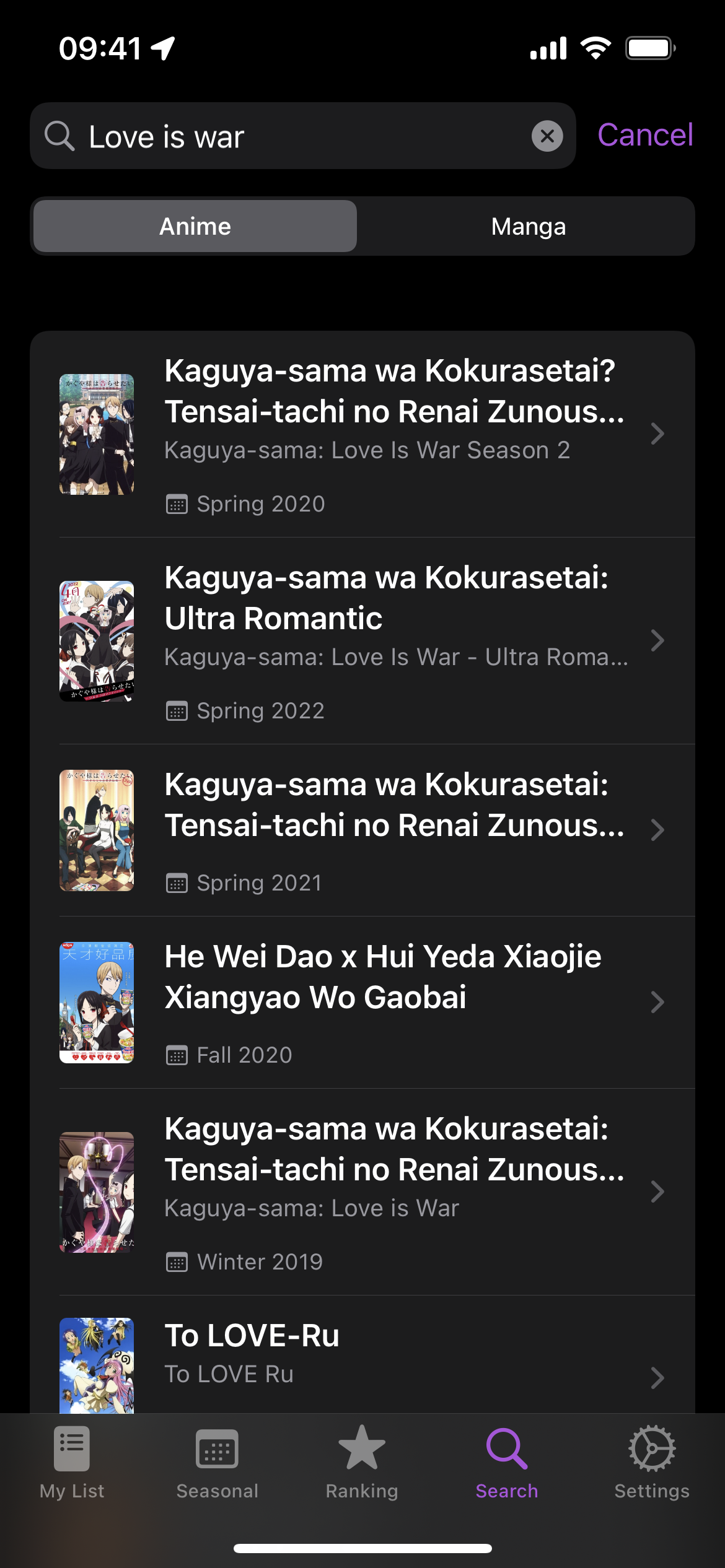The image size is (725, 1568).
Task: Select the Anime segment
Action: pyautogui.click(x=195, y=227)
